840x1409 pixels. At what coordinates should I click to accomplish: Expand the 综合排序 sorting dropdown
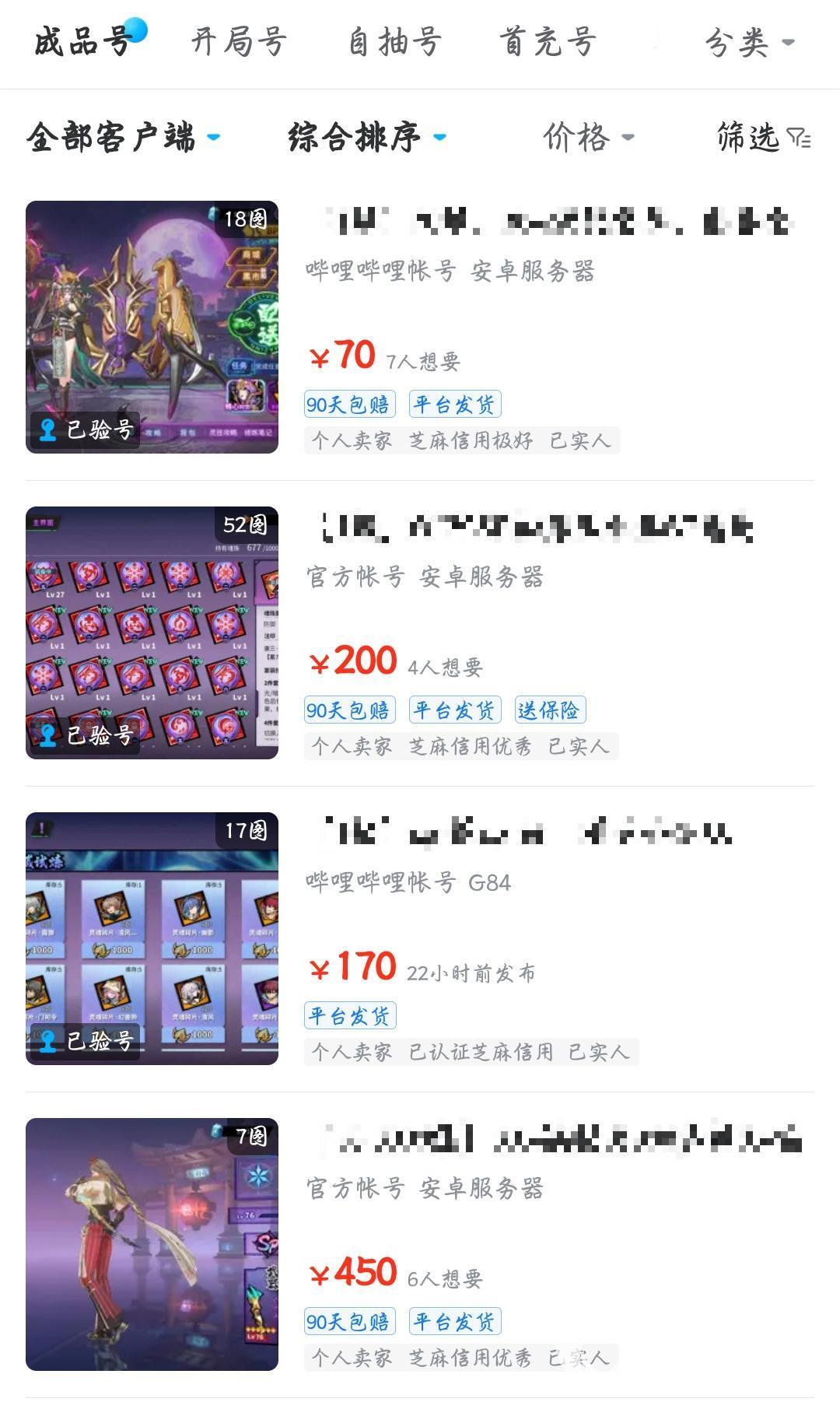(x=366, y=138)
